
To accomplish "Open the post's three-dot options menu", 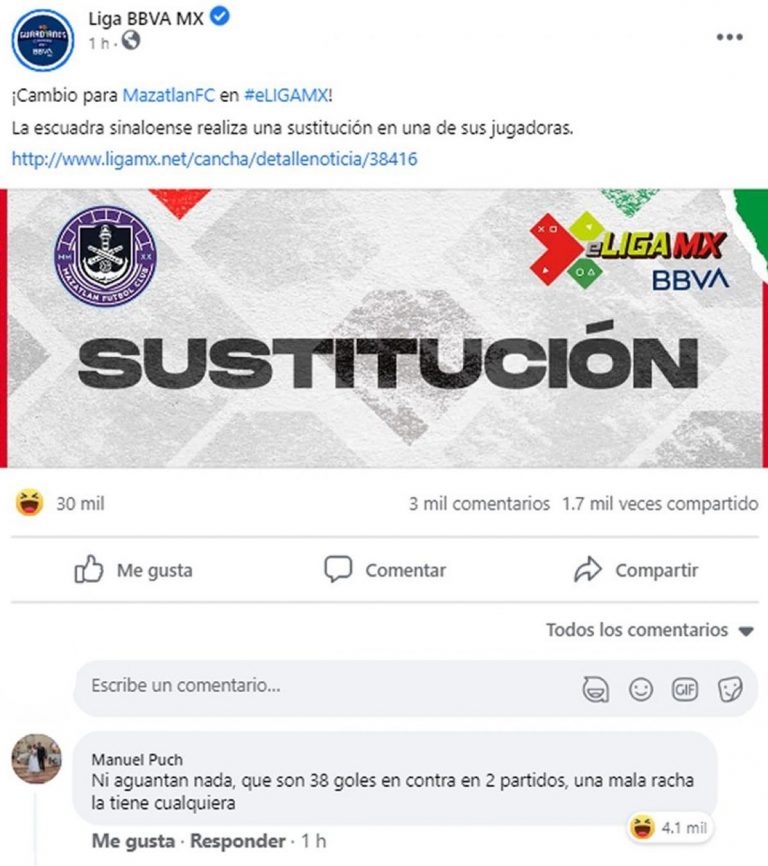I will point(730,37).
